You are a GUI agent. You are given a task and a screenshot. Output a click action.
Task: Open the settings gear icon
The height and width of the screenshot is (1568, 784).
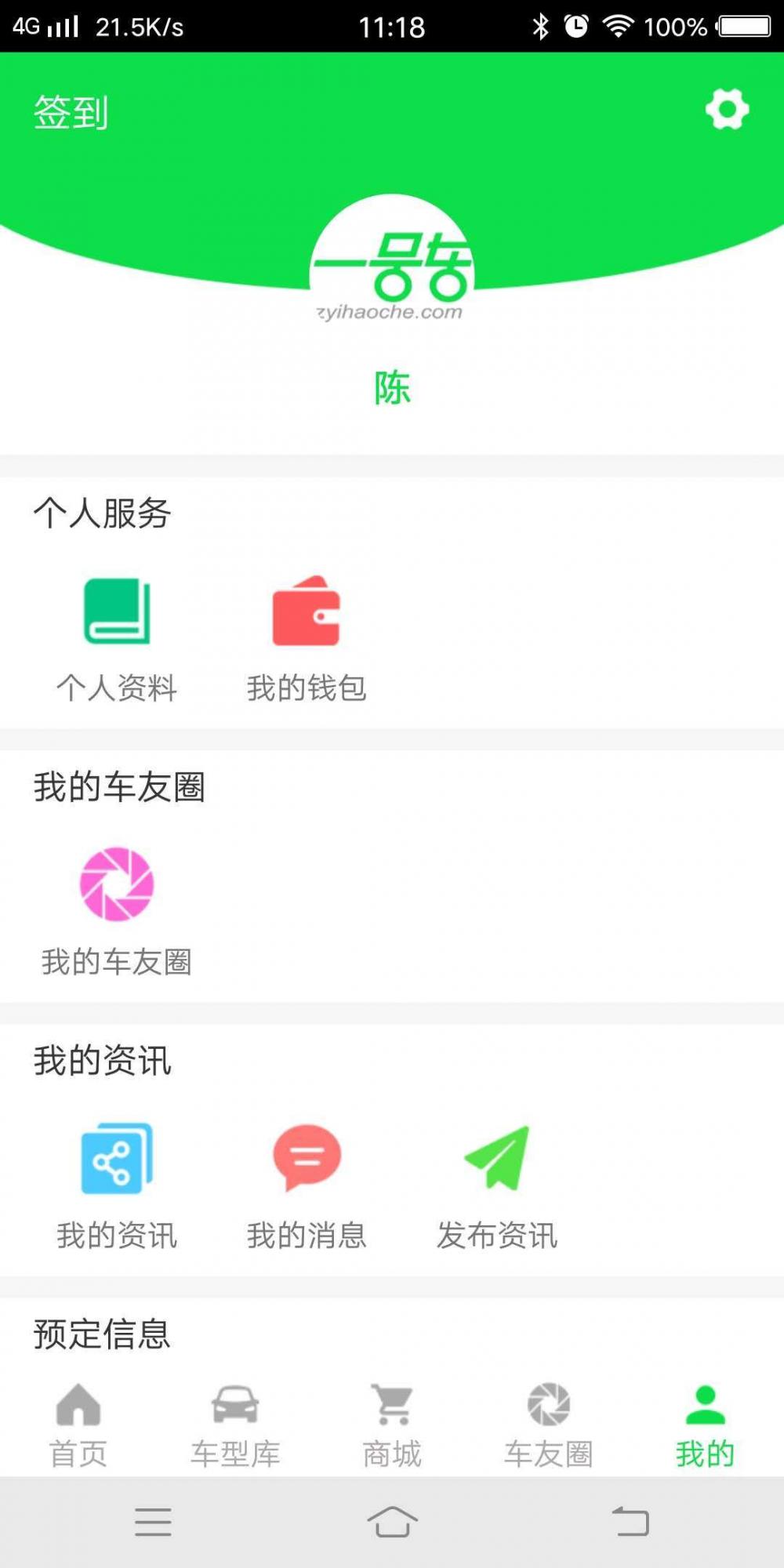point(727,109)
